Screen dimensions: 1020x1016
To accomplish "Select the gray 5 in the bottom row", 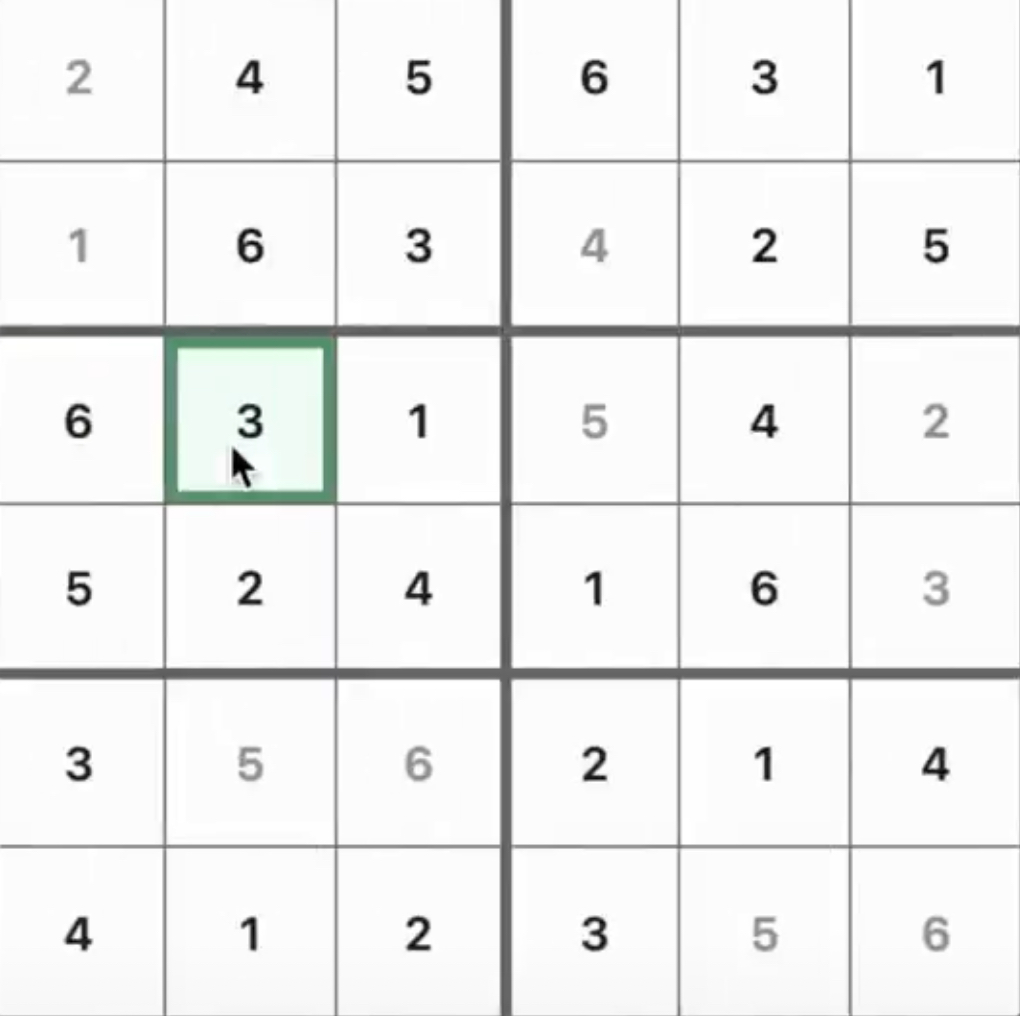I will tap(764, 934).
